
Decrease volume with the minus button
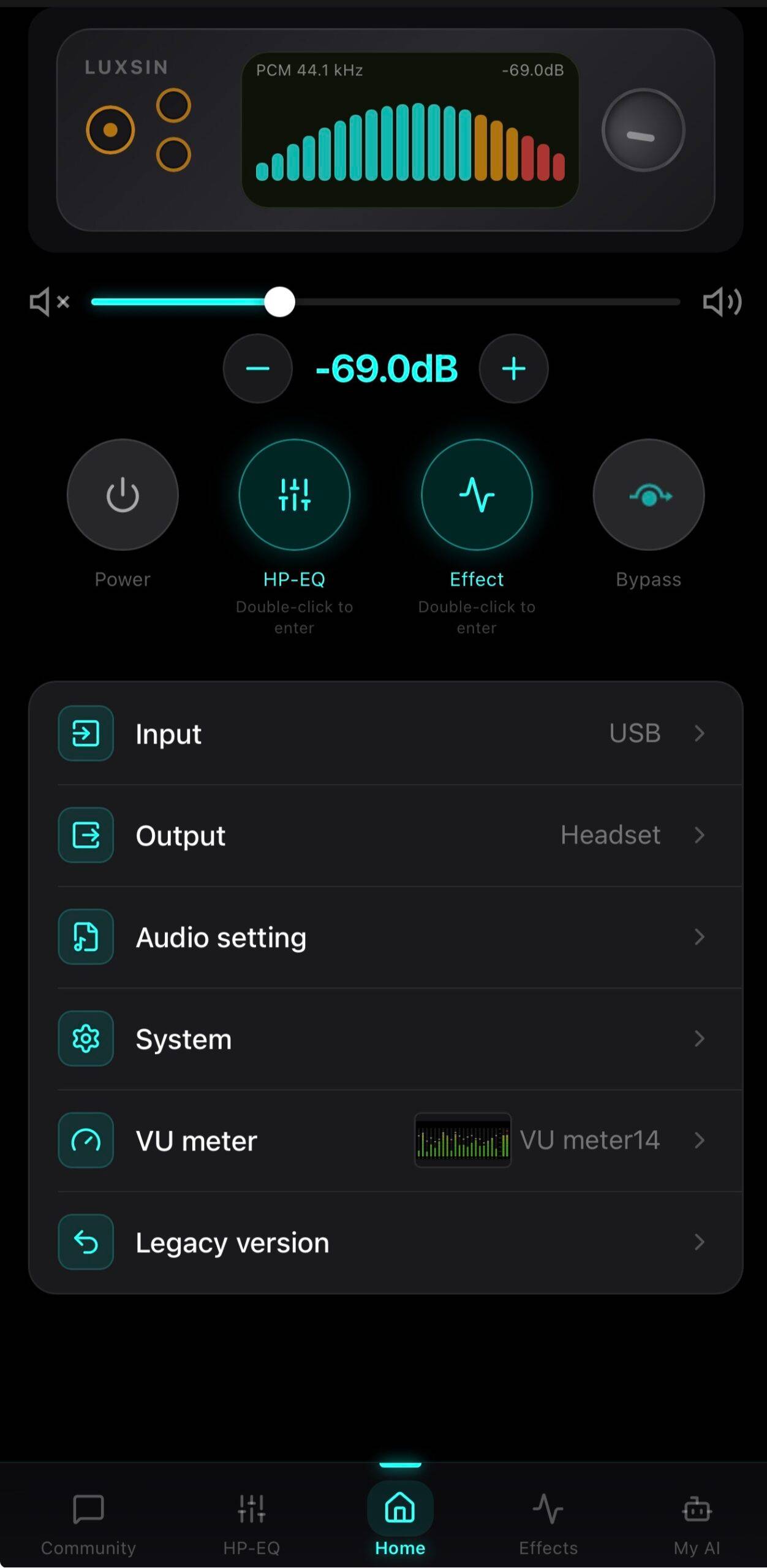258,369
